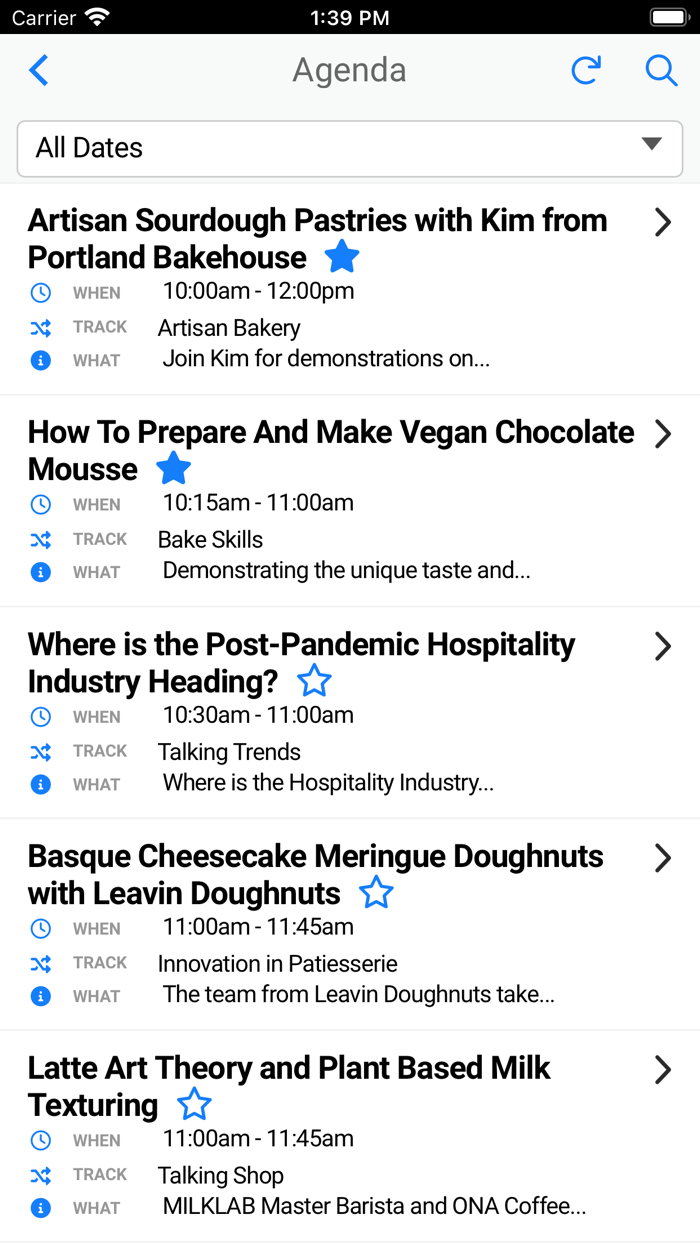Remove star from Vegan Chocolate Mousse session

point(174,469)
